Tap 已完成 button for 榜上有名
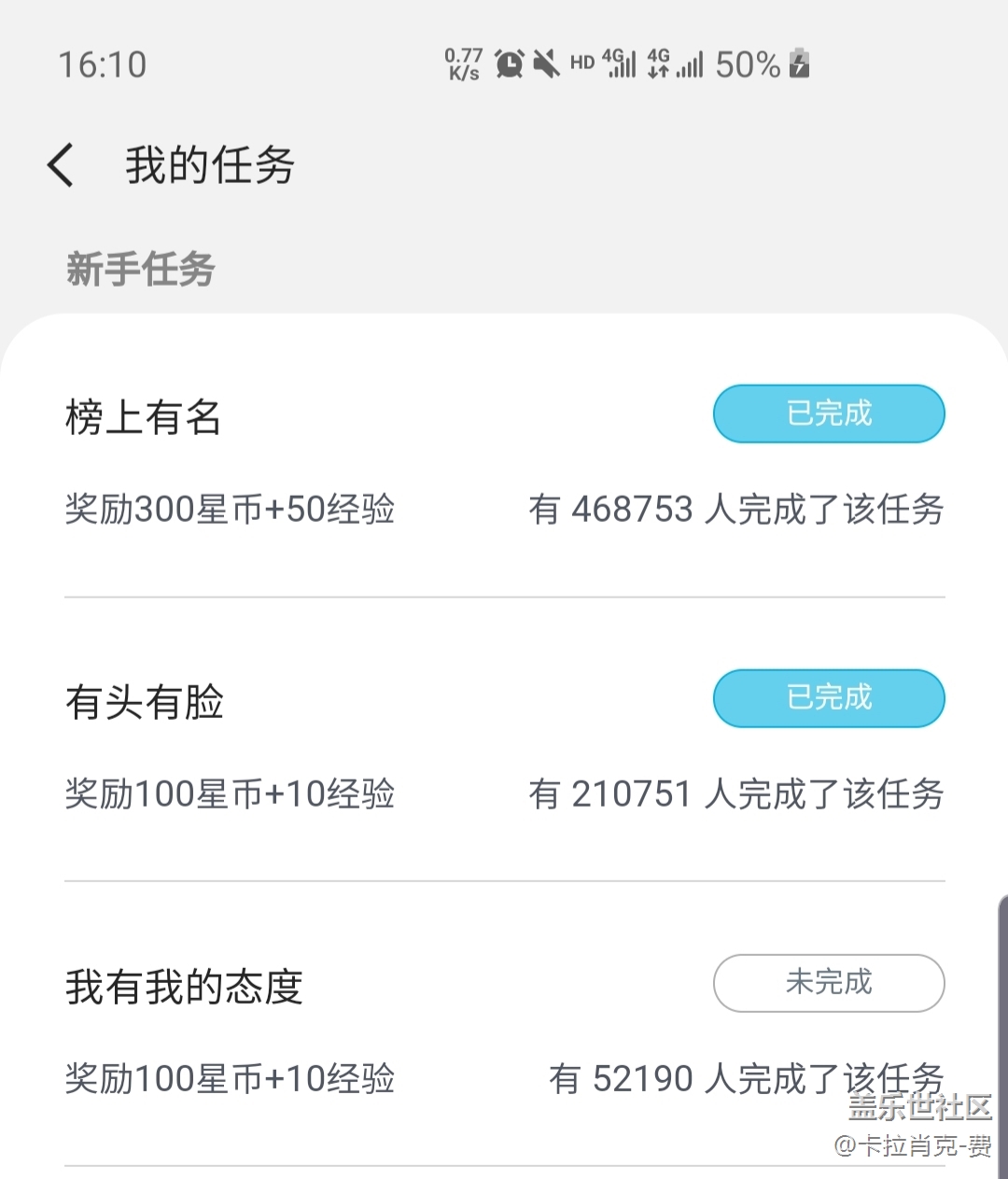This screenshot has height=1179, width=1008. [829, 414]
